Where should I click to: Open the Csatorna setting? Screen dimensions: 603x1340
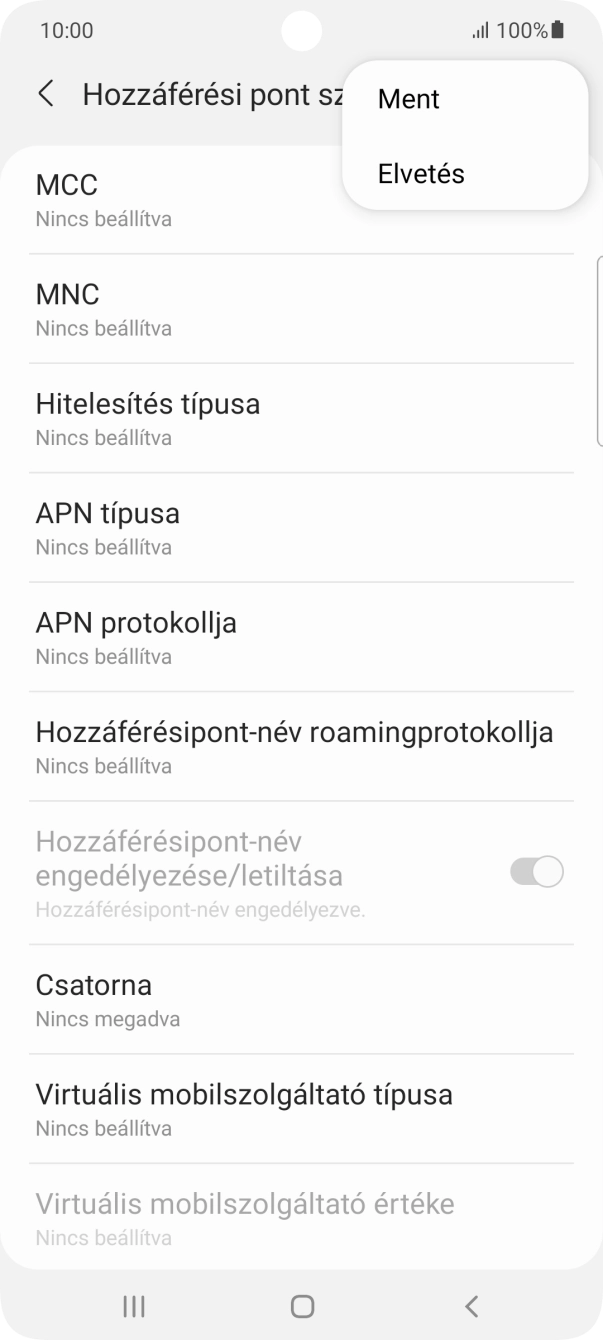click(300, 999)
